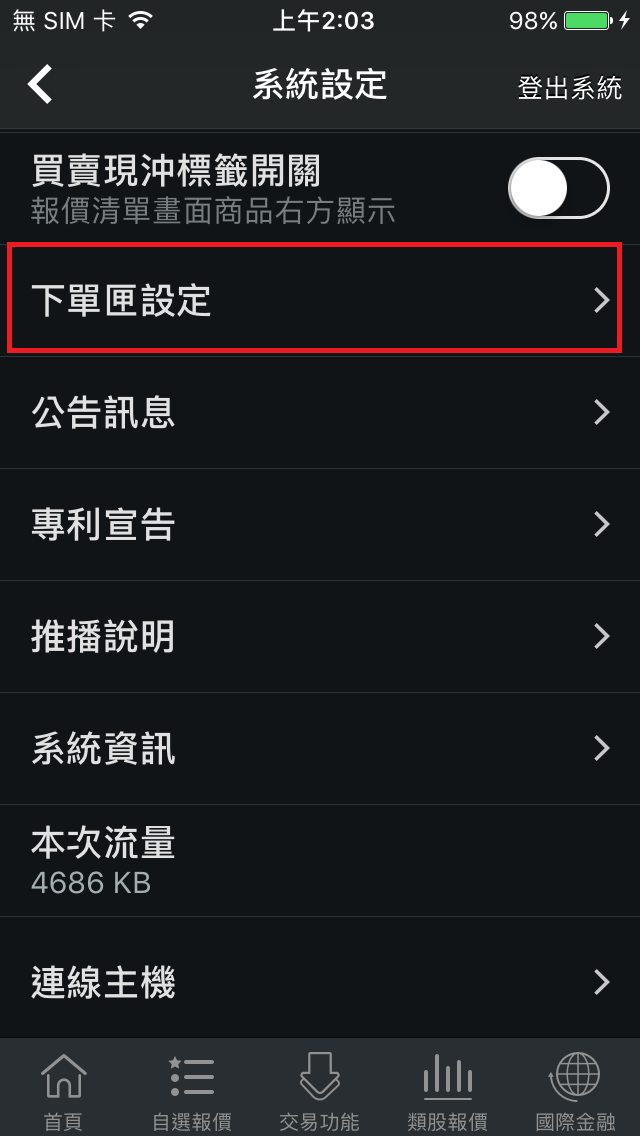Open 推播說明

pyautogui.click(x=320, y=637)
